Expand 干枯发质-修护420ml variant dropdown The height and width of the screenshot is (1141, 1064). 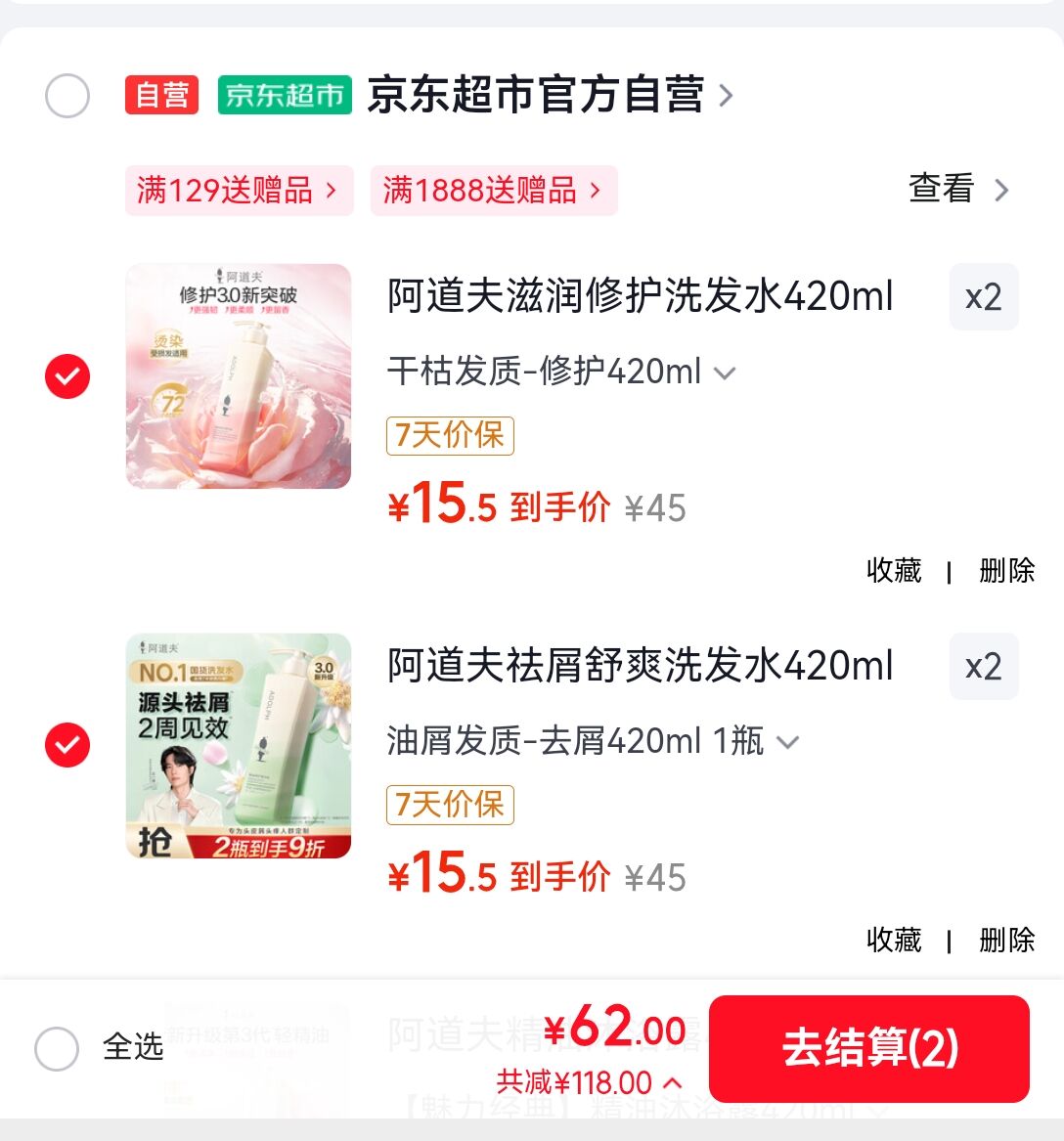click(561, 373)
